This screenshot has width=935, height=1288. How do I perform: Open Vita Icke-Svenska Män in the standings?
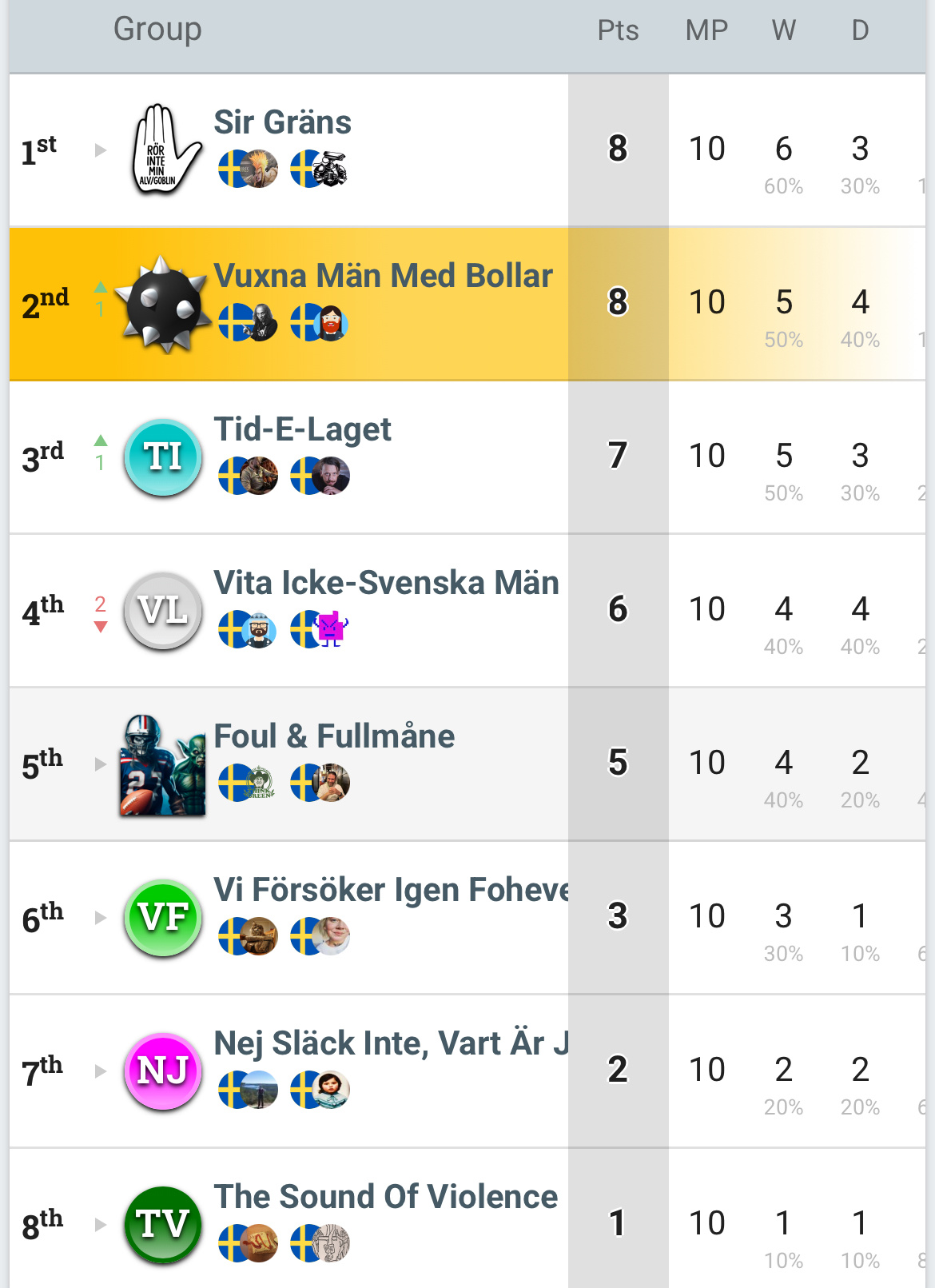click(386, 584)
